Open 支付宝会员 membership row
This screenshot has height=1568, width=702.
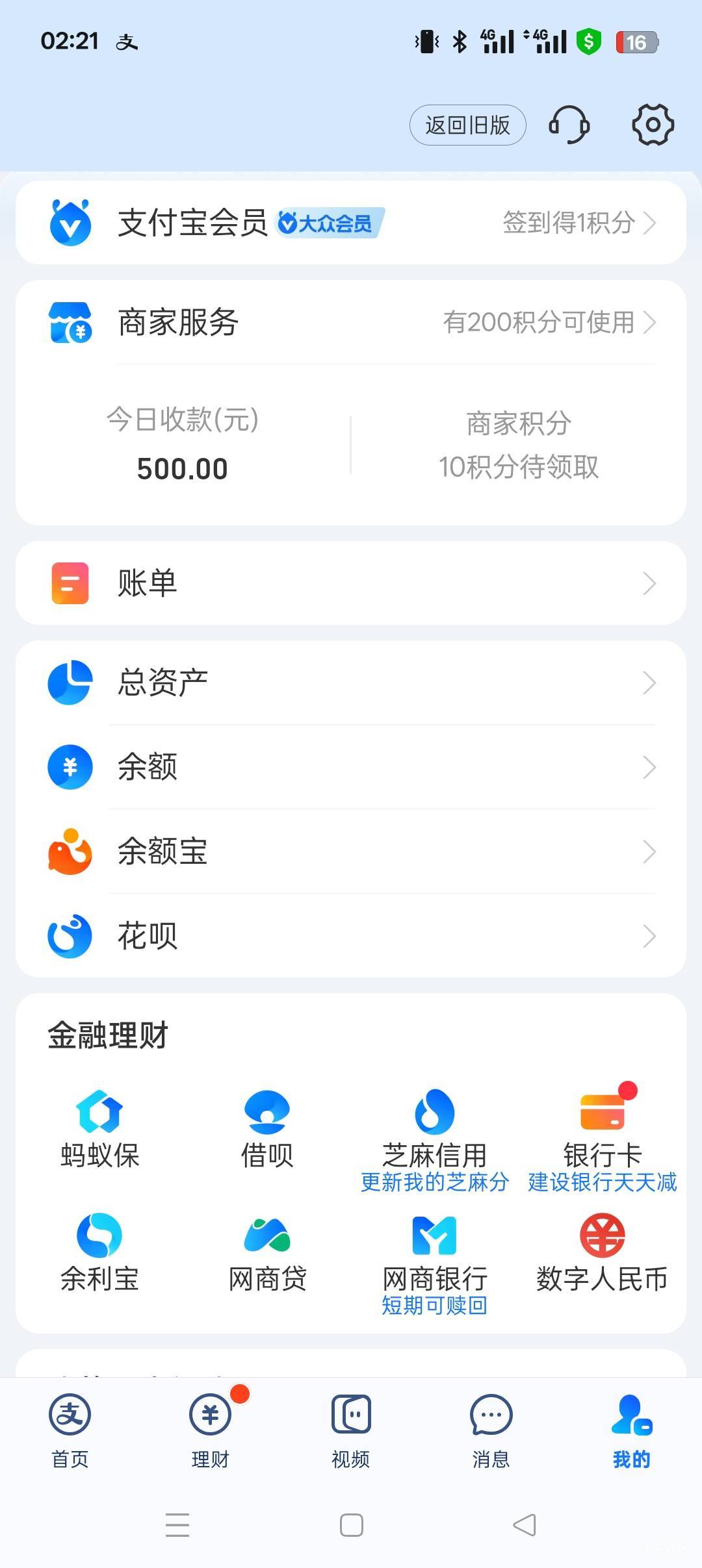[351, 223]
